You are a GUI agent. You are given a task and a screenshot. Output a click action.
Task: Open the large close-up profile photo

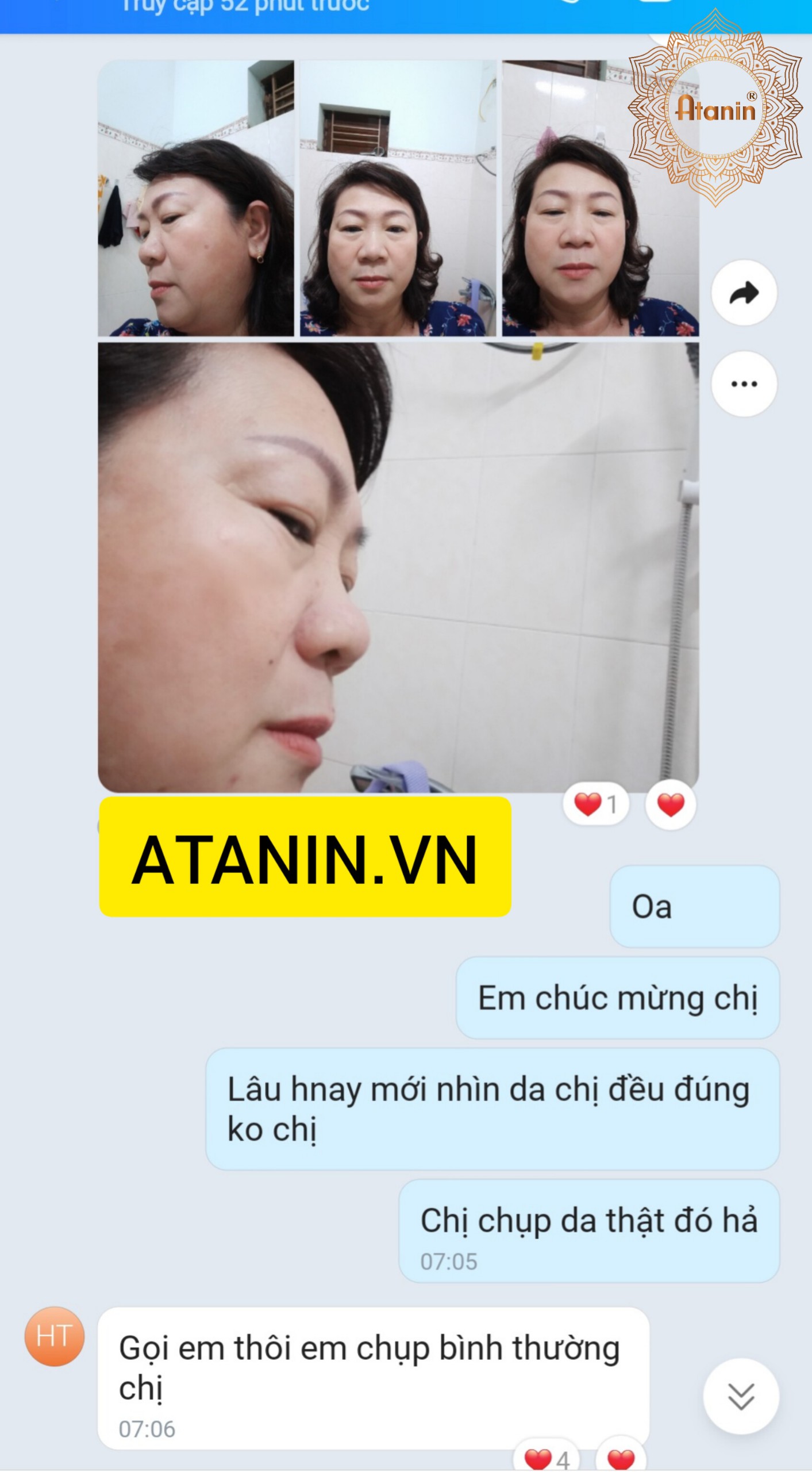pyautogui.click(x=398, y=568)
